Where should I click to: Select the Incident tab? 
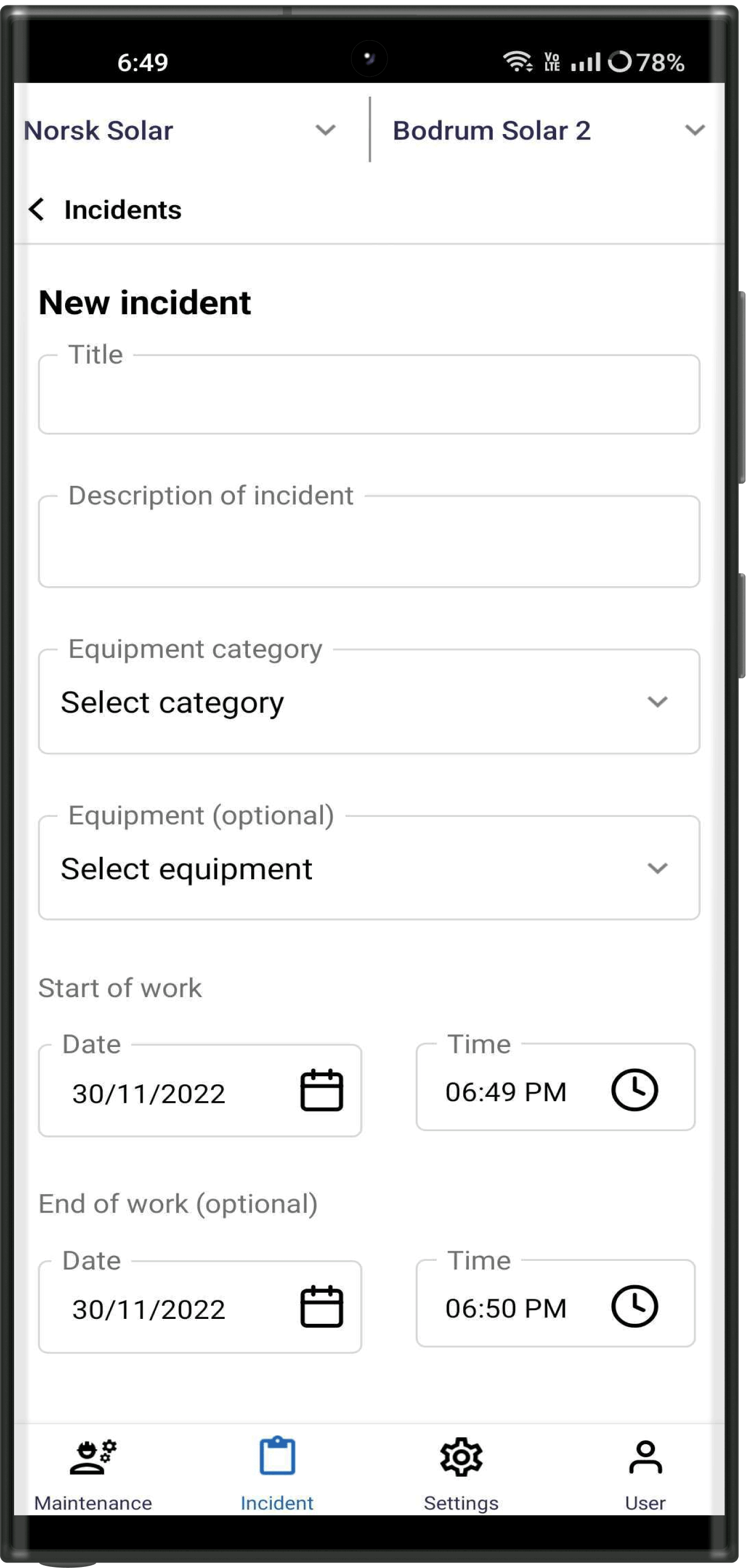tap(277, 1474)
